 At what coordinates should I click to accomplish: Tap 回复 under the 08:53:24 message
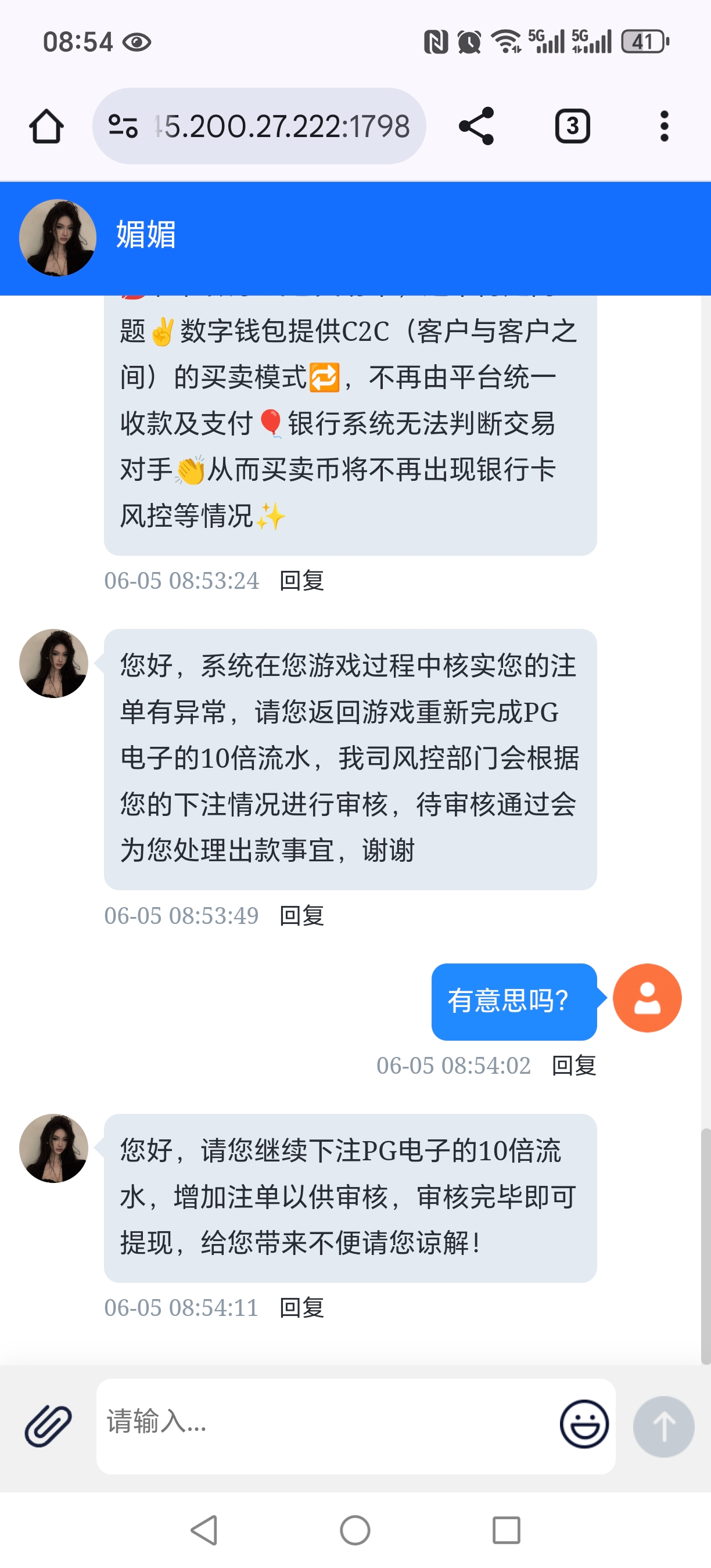pos(302,581)
